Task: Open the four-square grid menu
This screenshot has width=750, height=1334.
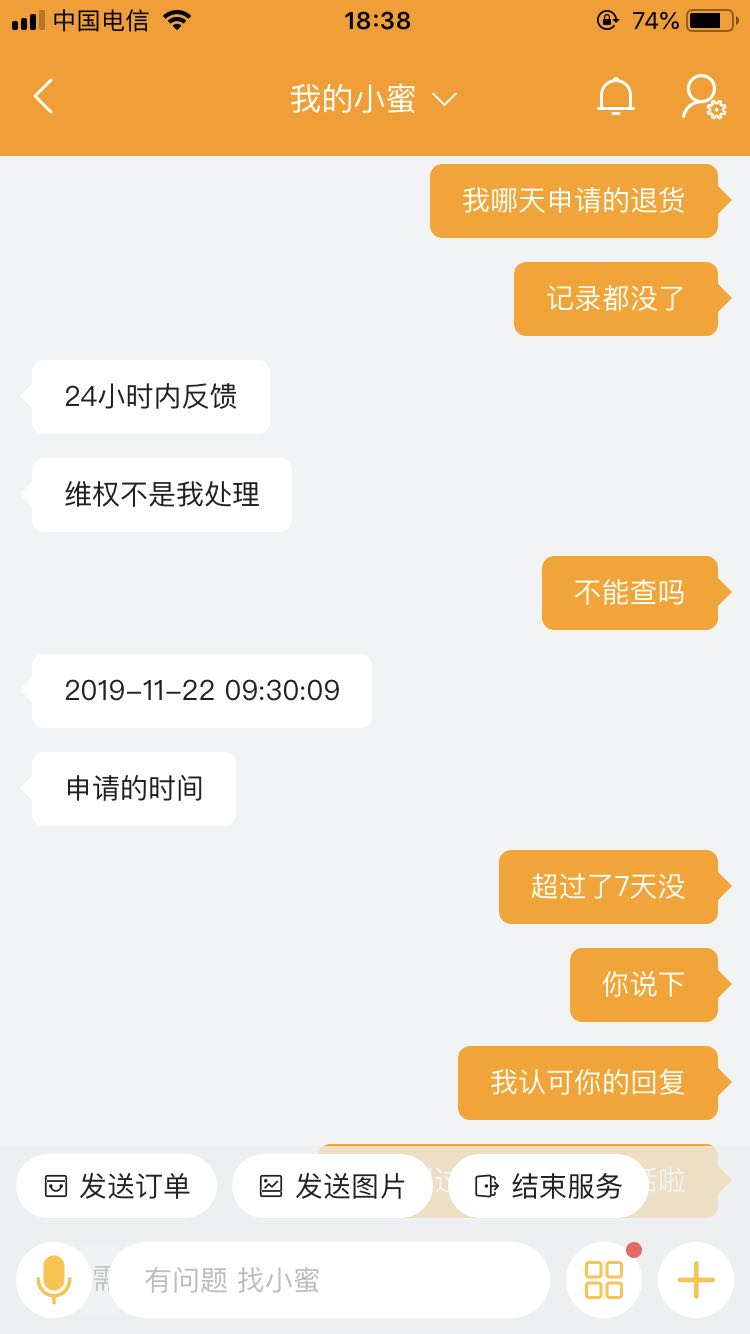Action: coord(604,1280)
